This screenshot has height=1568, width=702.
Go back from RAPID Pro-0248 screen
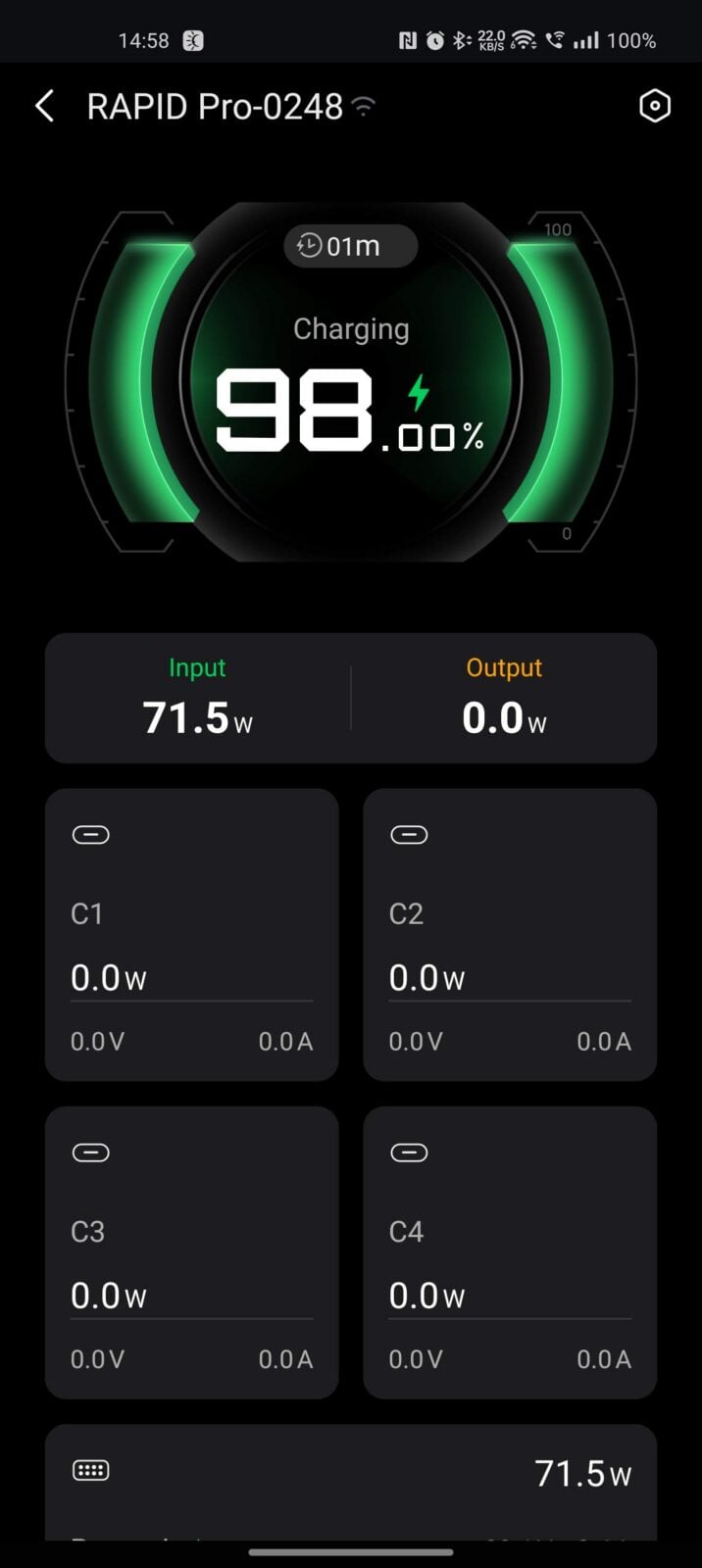pos(44,106)
